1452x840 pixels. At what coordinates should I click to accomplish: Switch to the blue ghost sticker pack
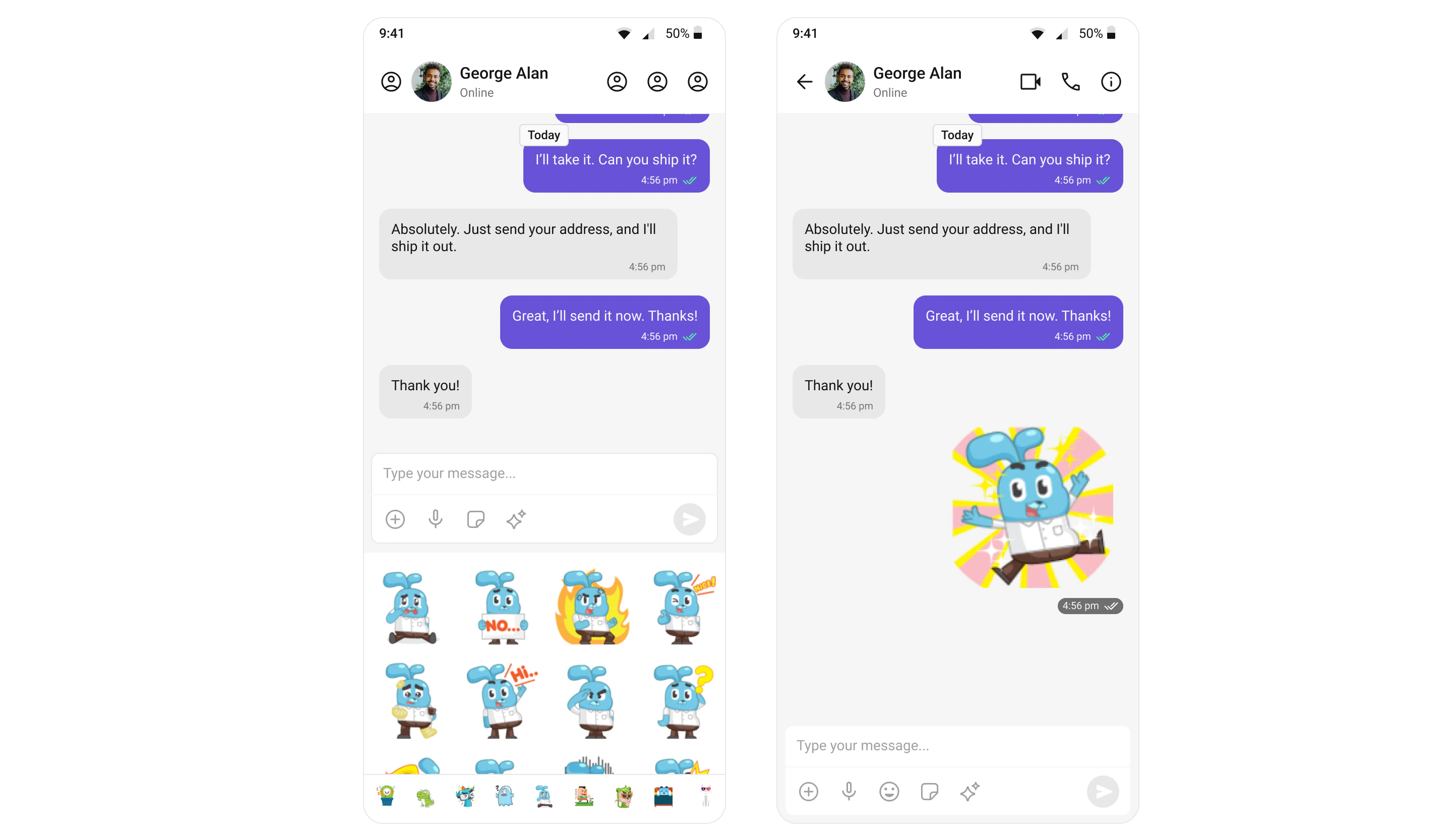pyautogui.click(x=504, y=796)
